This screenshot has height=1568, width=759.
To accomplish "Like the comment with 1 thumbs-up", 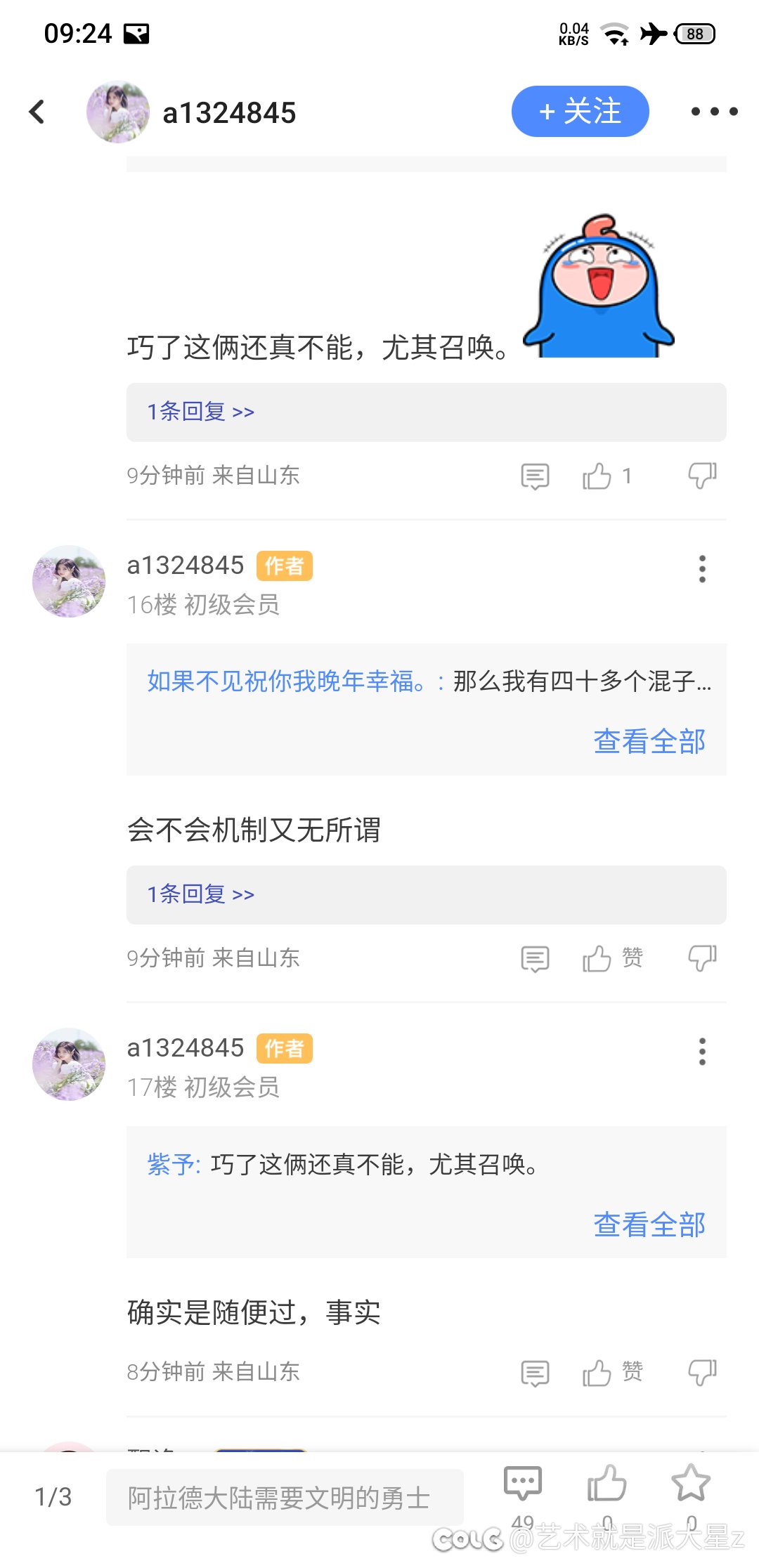I will pyautogui.click(x=597, y=476).
